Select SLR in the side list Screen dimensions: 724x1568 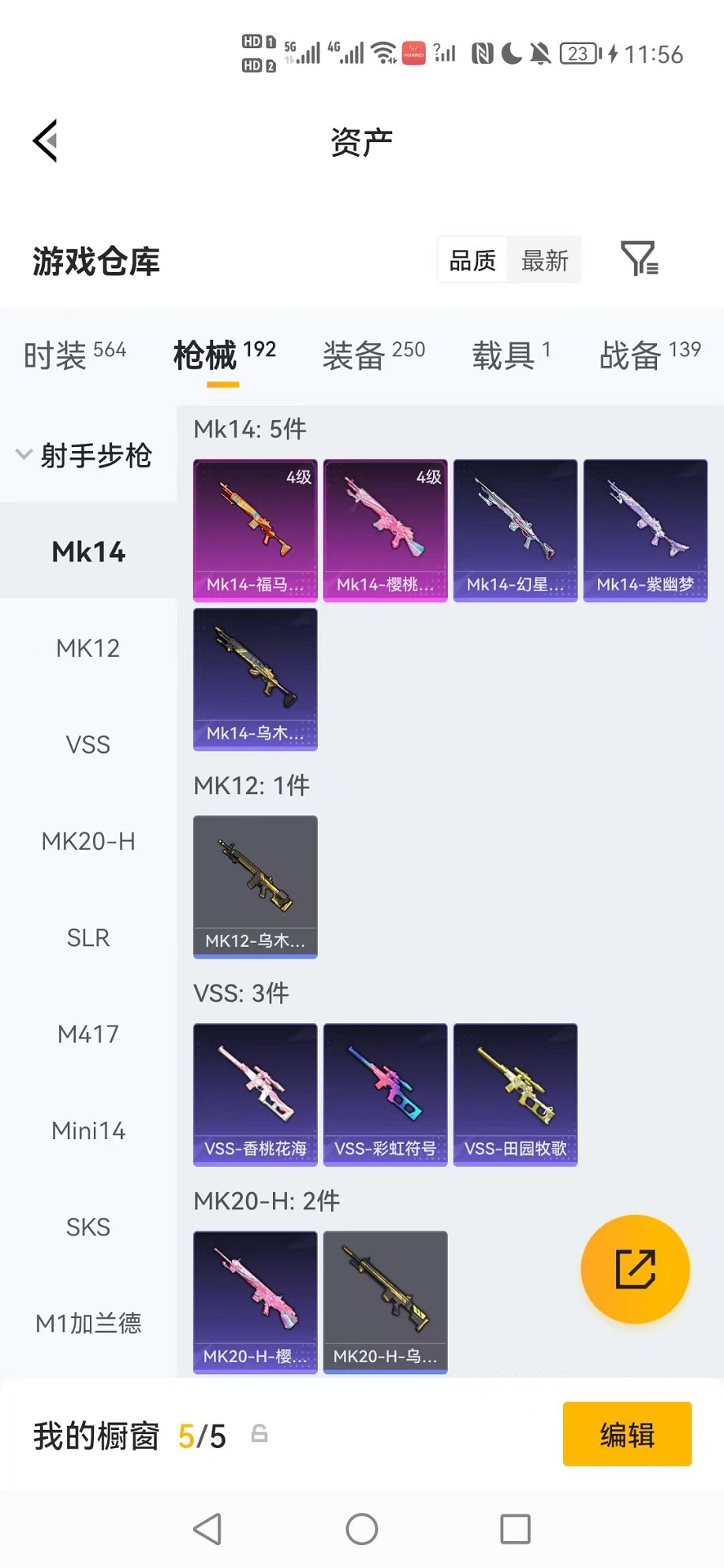pos(88,937)
